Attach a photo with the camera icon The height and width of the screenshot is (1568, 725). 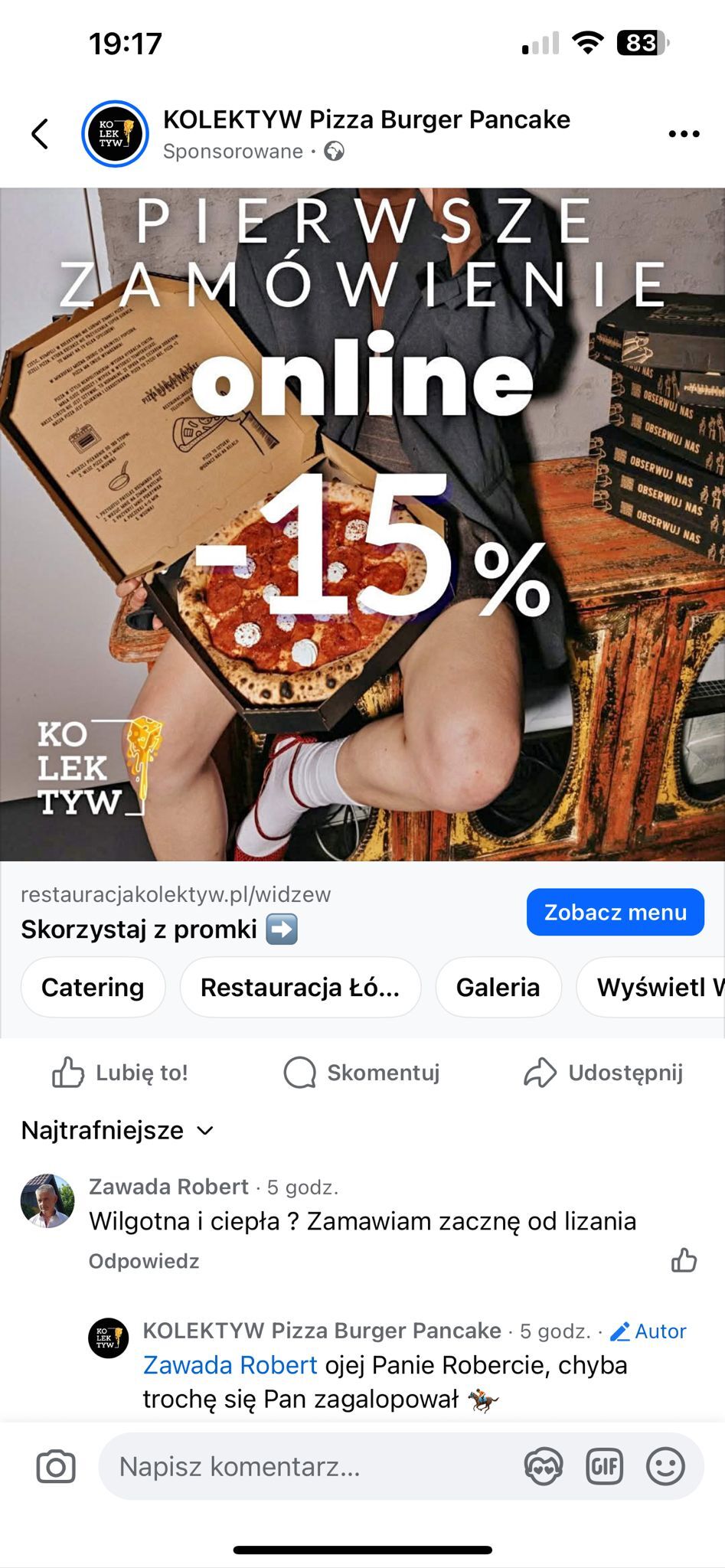(x=56, y=1466)
